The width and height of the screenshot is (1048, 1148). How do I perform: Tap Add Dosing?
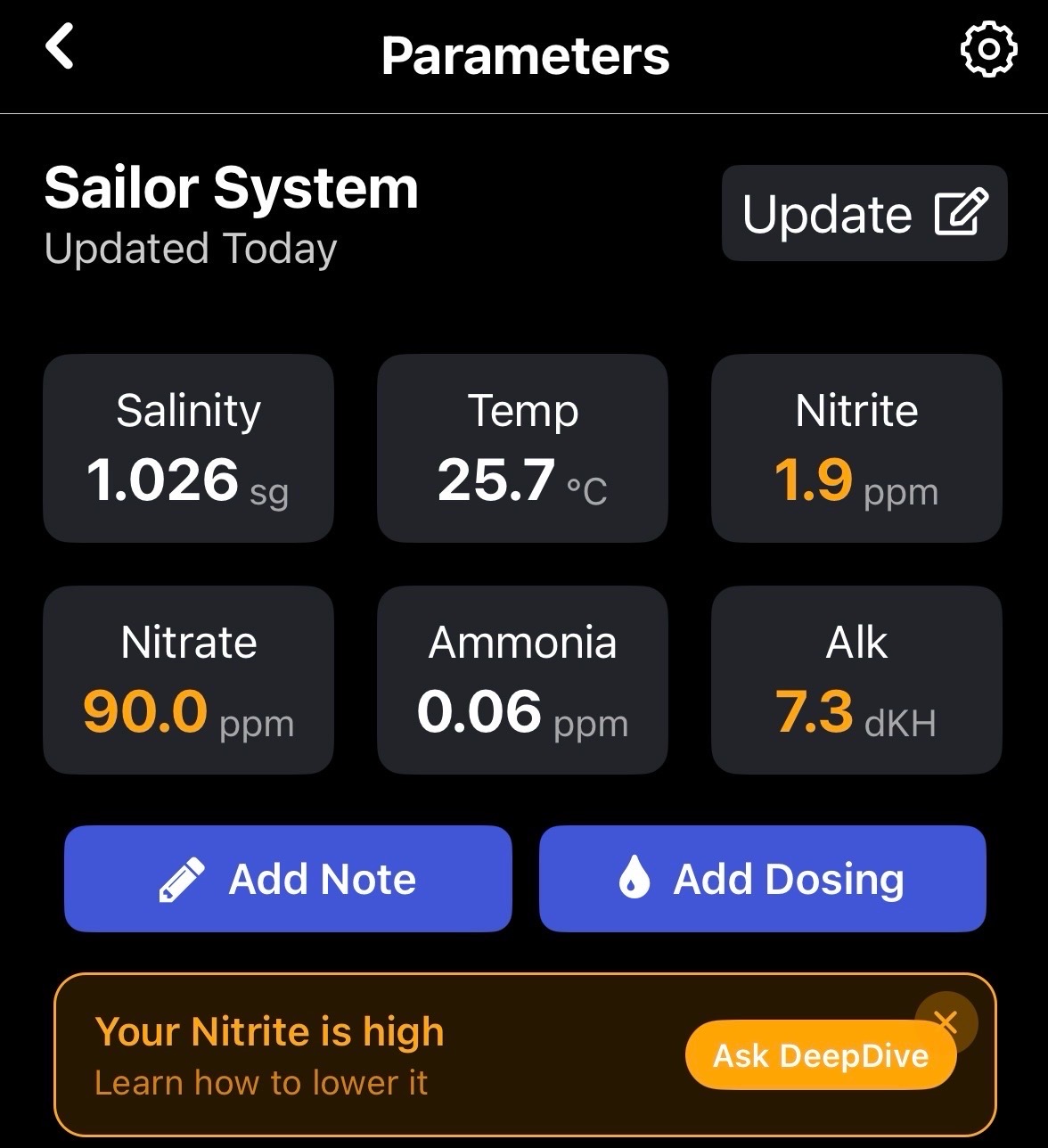point(762,879)
